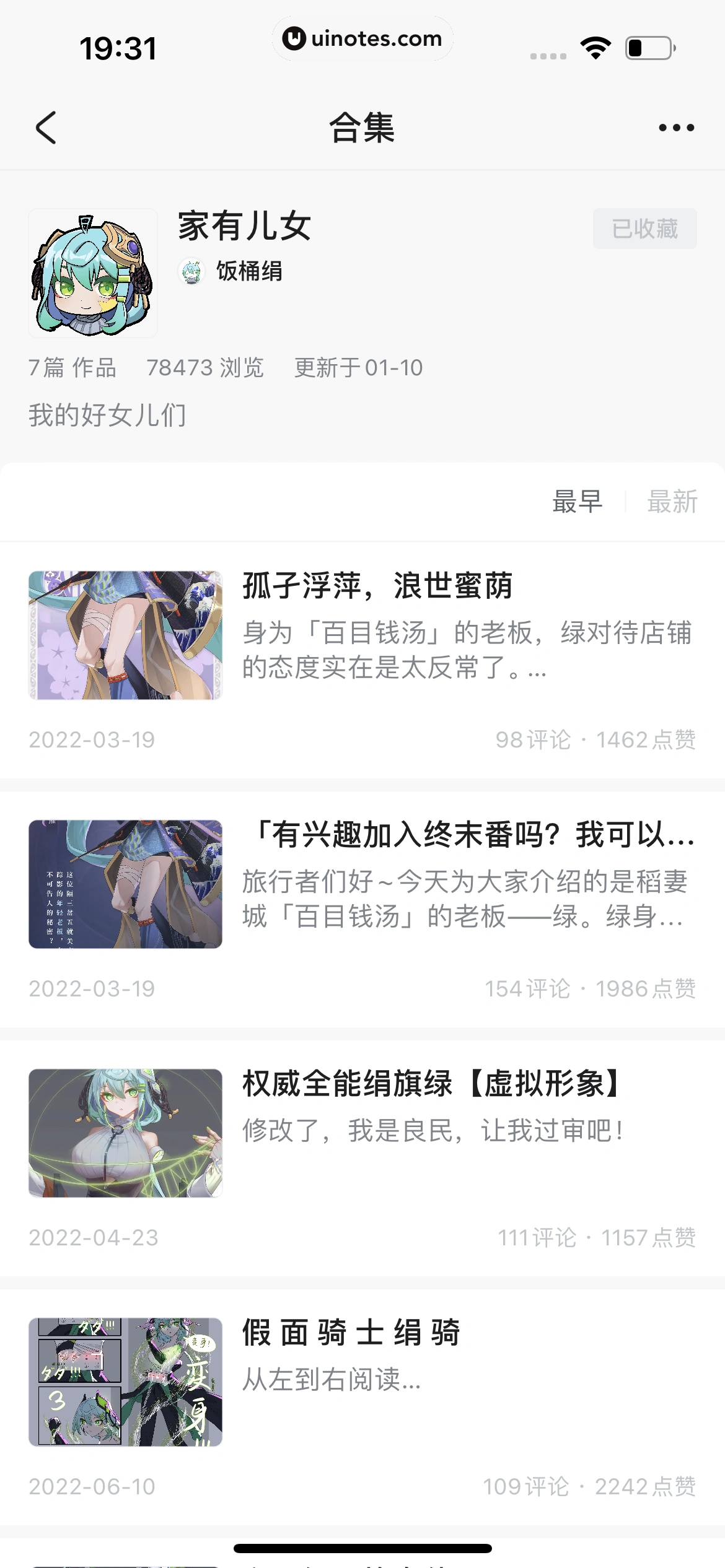725x1568 pixels.
Task: Open the post 权威全能绢旗绿【虚拟形象】
Action: 431,1084
